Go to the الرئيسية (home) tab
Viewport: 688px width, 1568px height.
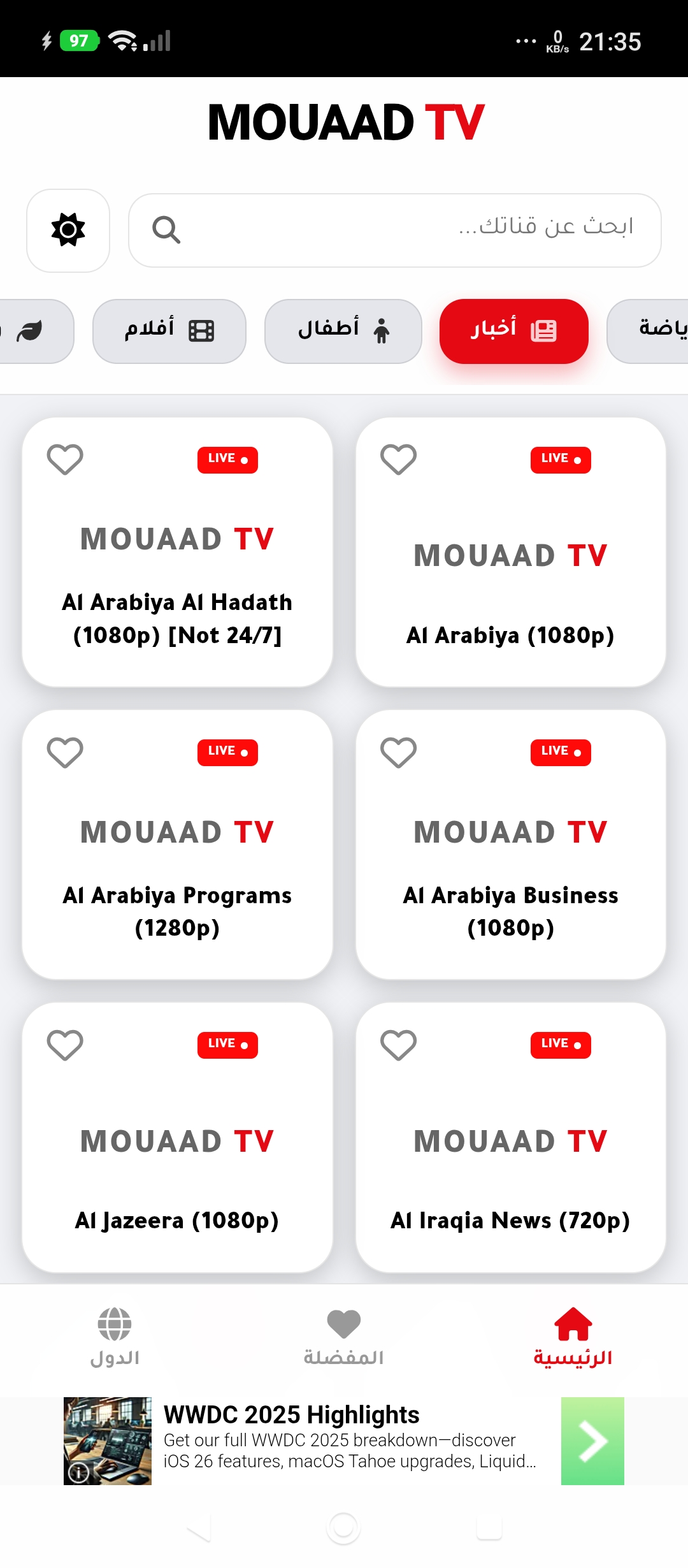[573, 1337]
